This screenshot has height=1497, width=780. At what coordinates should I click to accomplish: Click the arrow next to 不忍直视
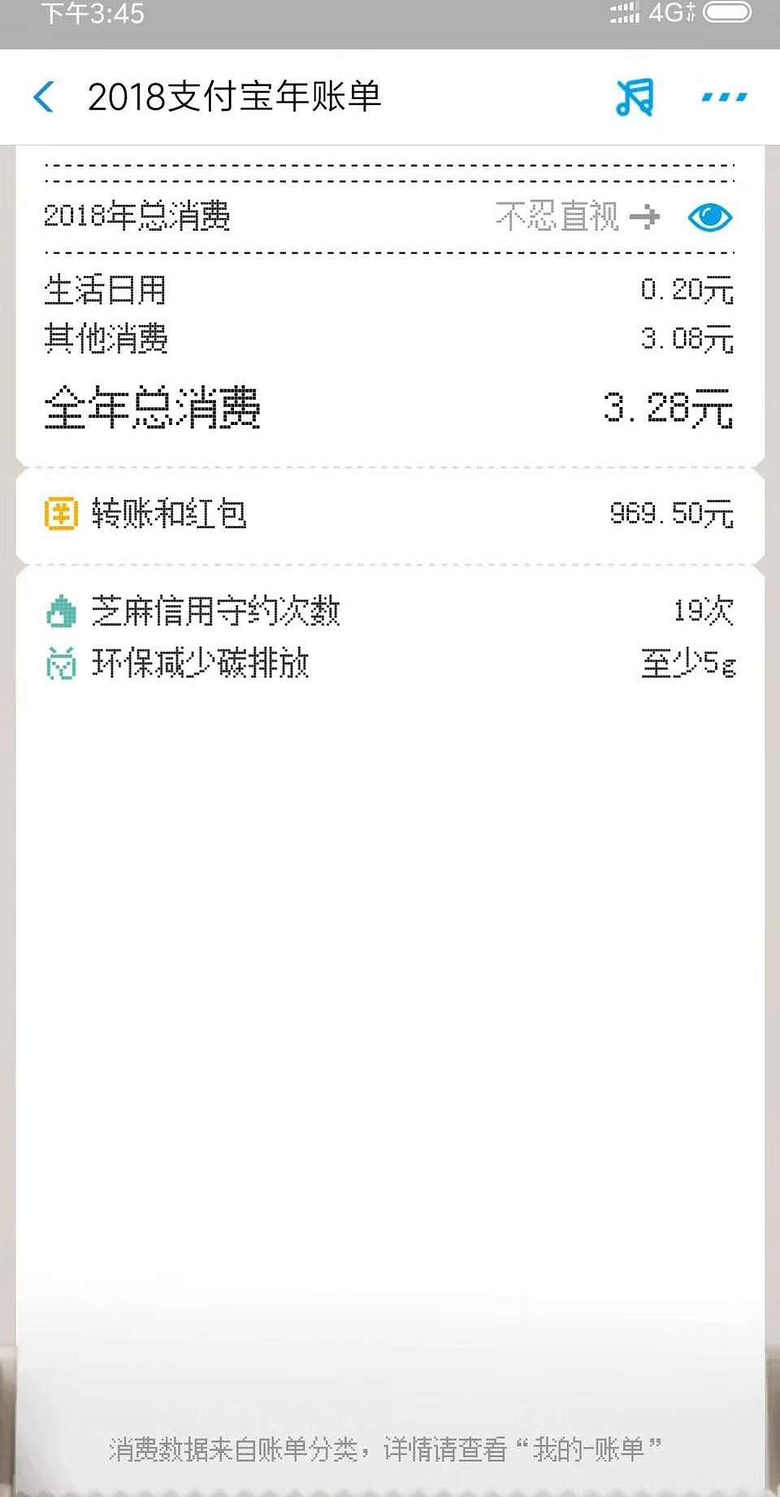[x=648, y=216]
